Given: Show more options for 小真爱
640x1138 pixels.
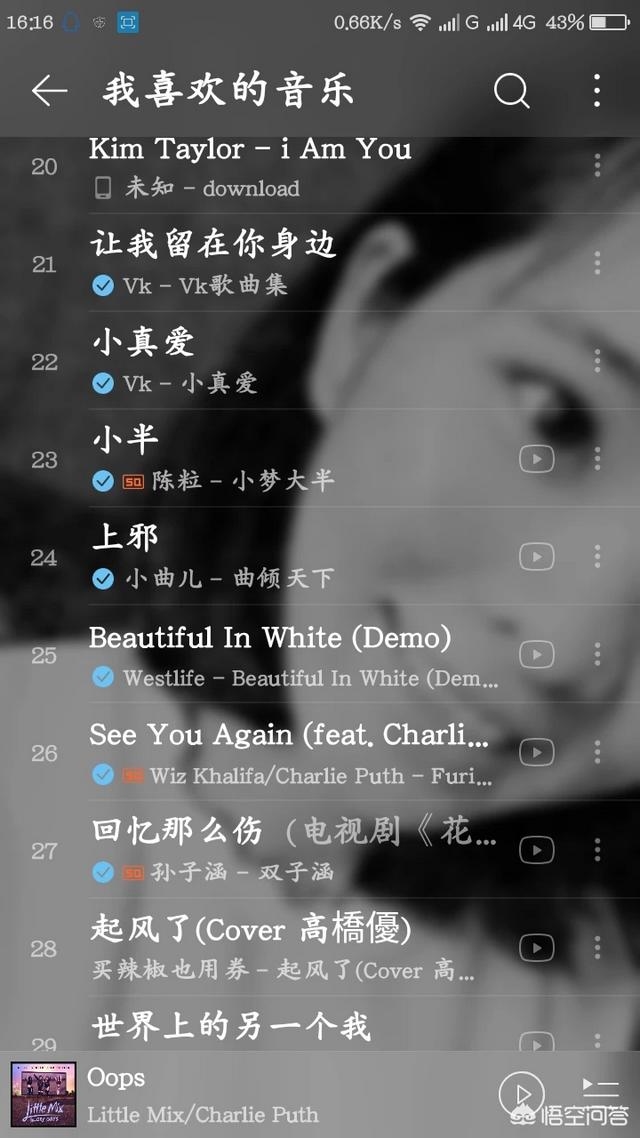Looking at the screenshot, I should pyautogui.click(x=597, y=360).
